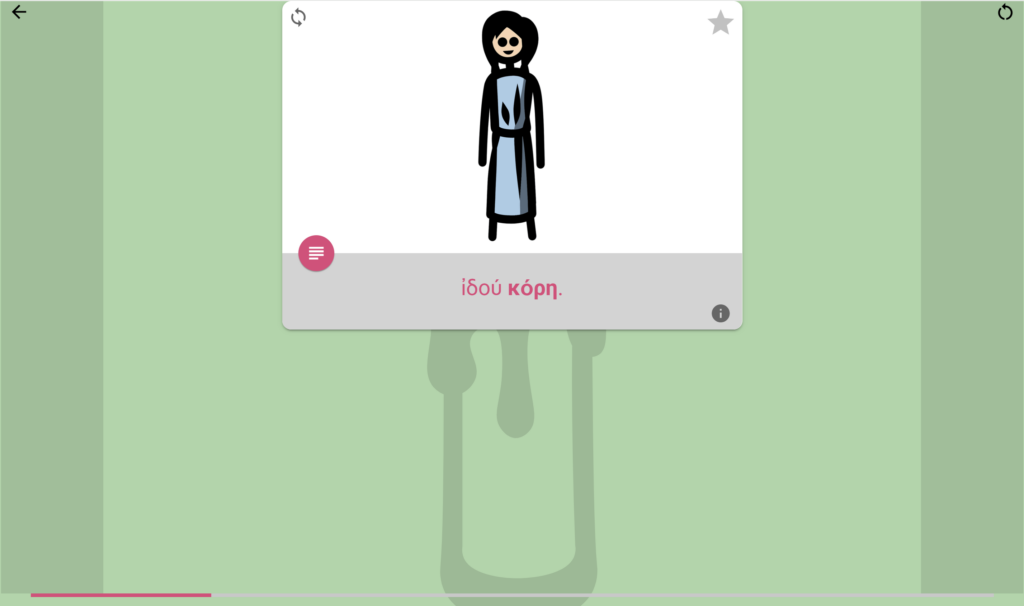The image size is (1024, 606).
Task: Flip the card with the sync icon
Action: pos(298,17)
